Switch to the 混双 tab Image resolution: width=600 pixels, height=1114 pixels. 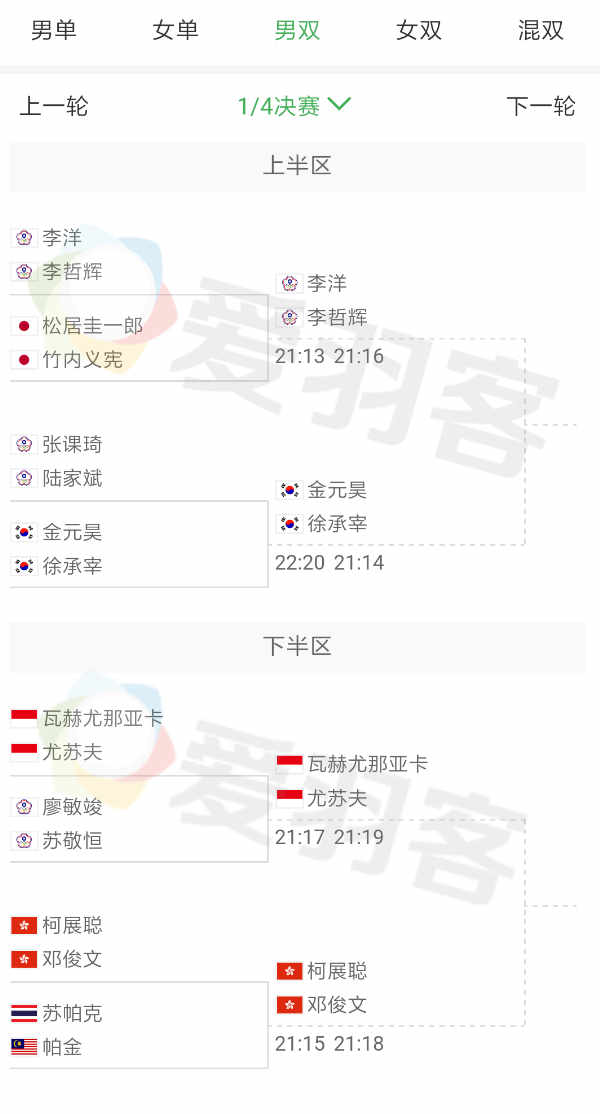pos(541,30)
